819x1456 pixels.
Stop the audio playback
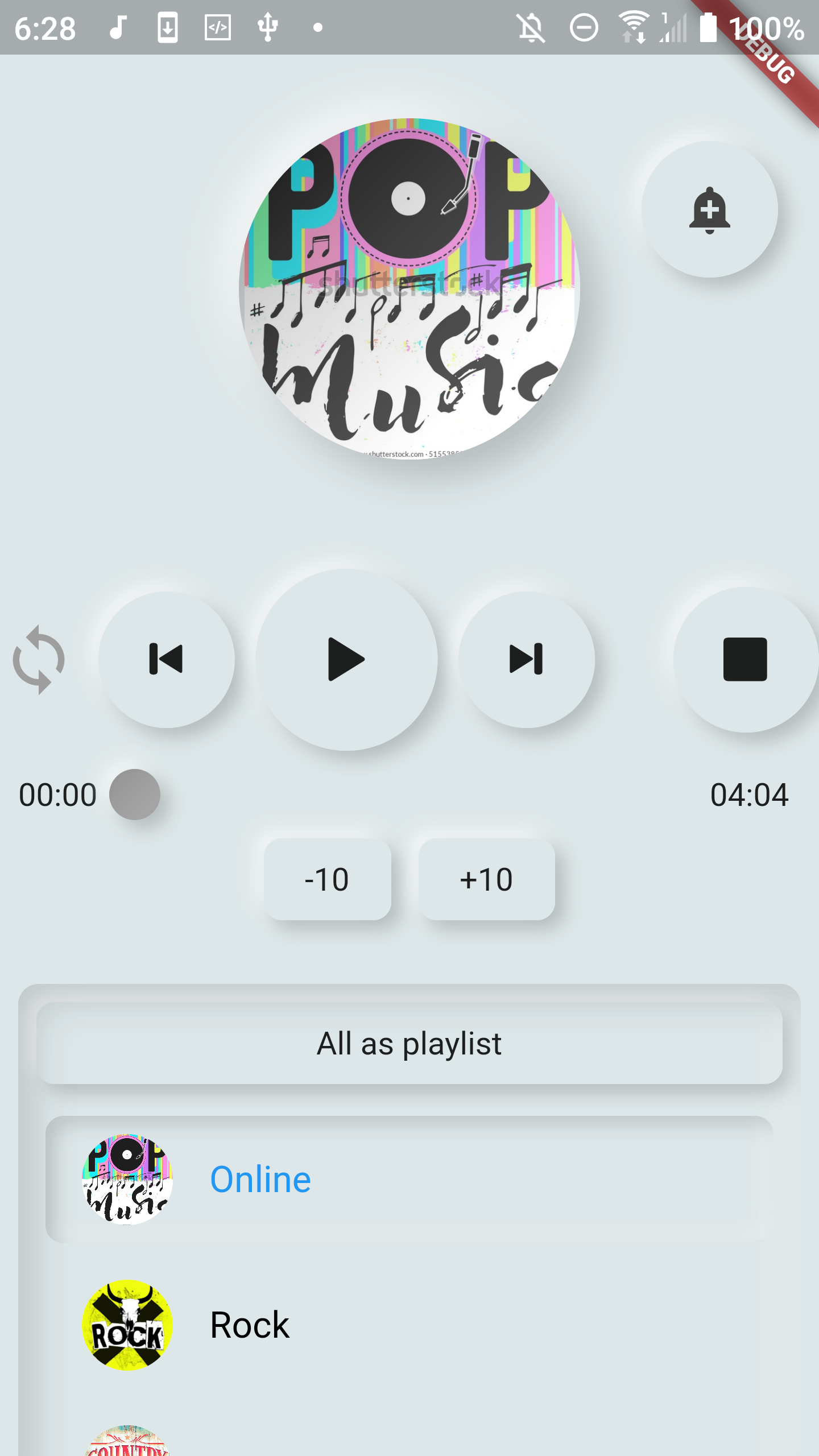tap(745, 660)
